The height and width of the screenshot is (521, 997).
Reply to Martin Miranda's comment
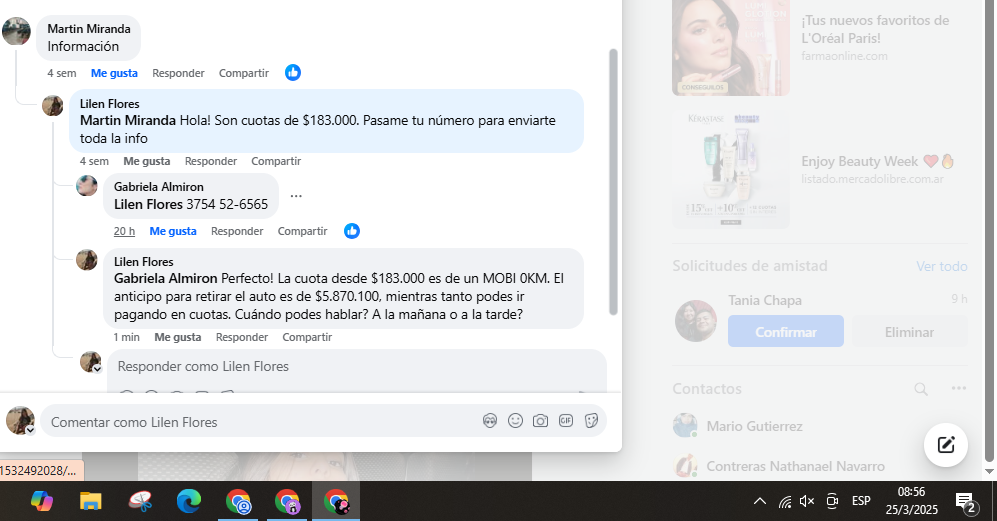tap(178, 73)
